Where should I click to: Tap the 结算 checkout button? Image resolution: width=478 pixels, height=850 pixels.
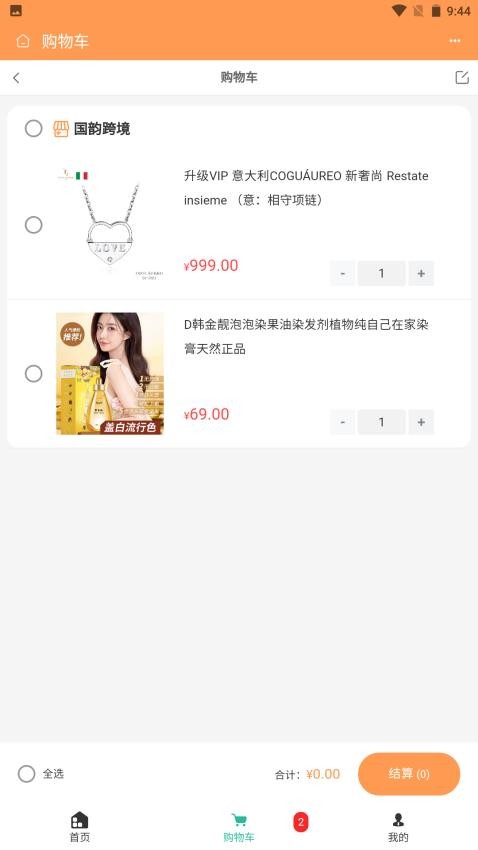(x=409, y=774)
